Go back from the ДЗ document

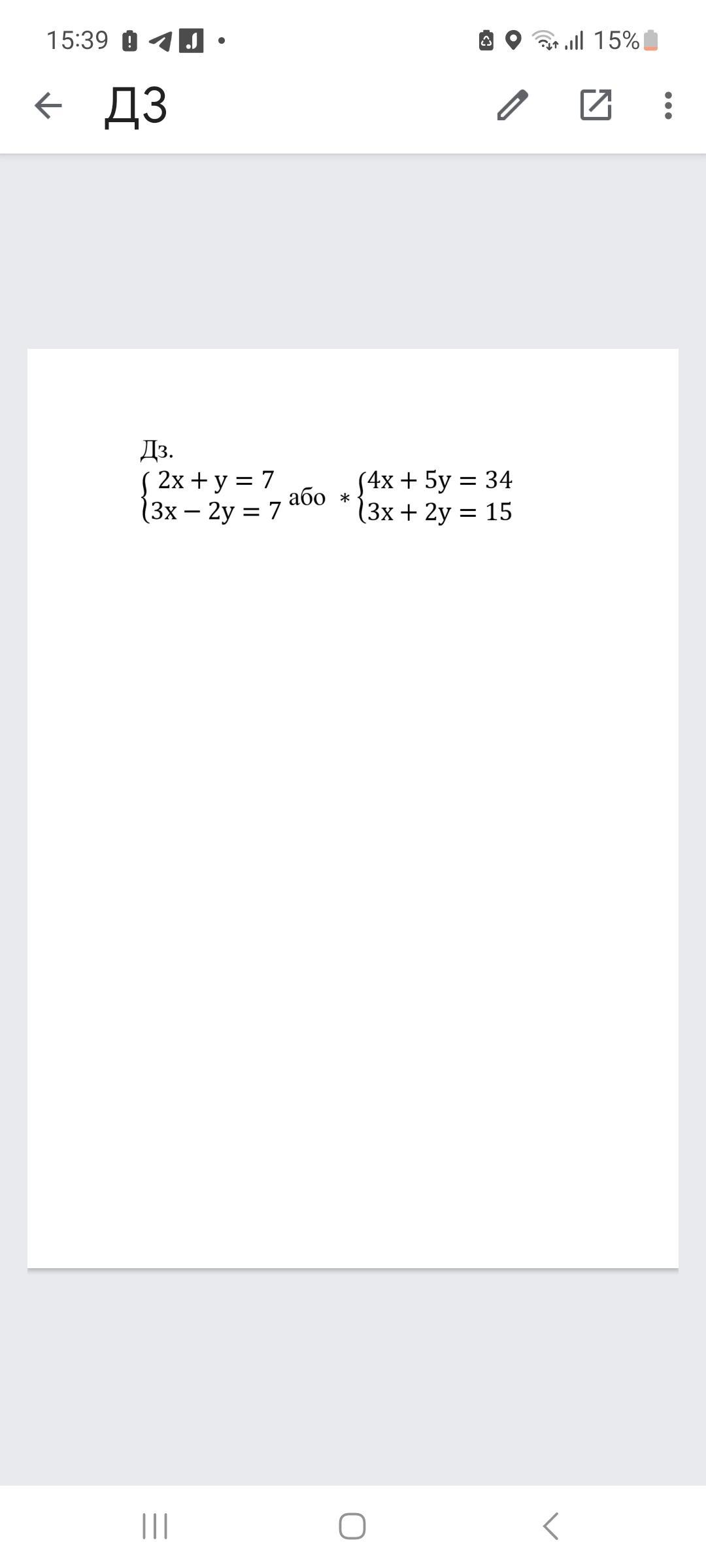[48, 105]
